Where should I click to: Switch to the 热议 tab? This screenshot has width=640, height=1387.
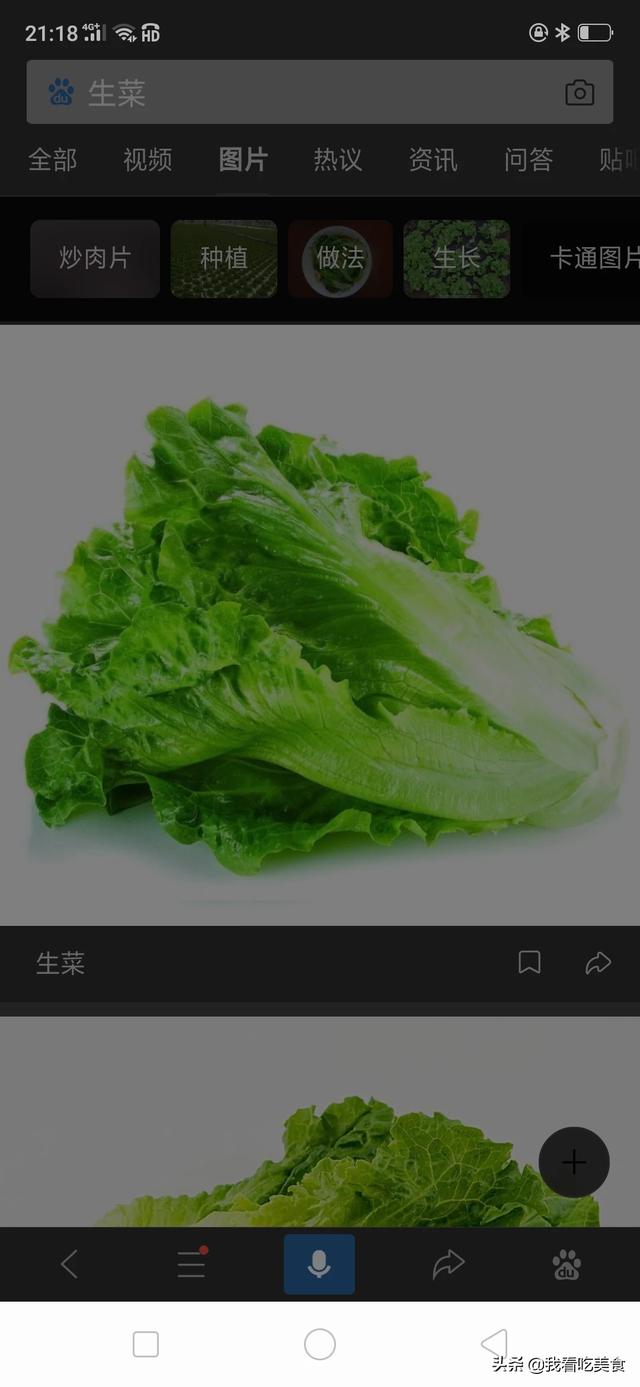338,159
